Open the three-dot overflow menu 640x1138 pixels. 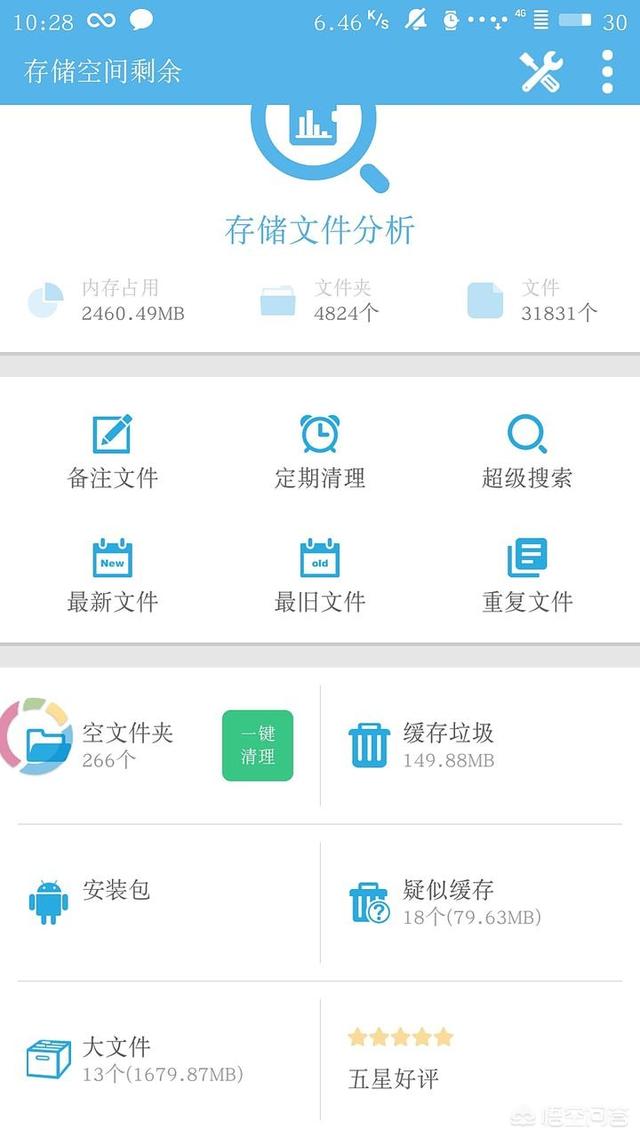pyautogui.click(x=607, y=71)
